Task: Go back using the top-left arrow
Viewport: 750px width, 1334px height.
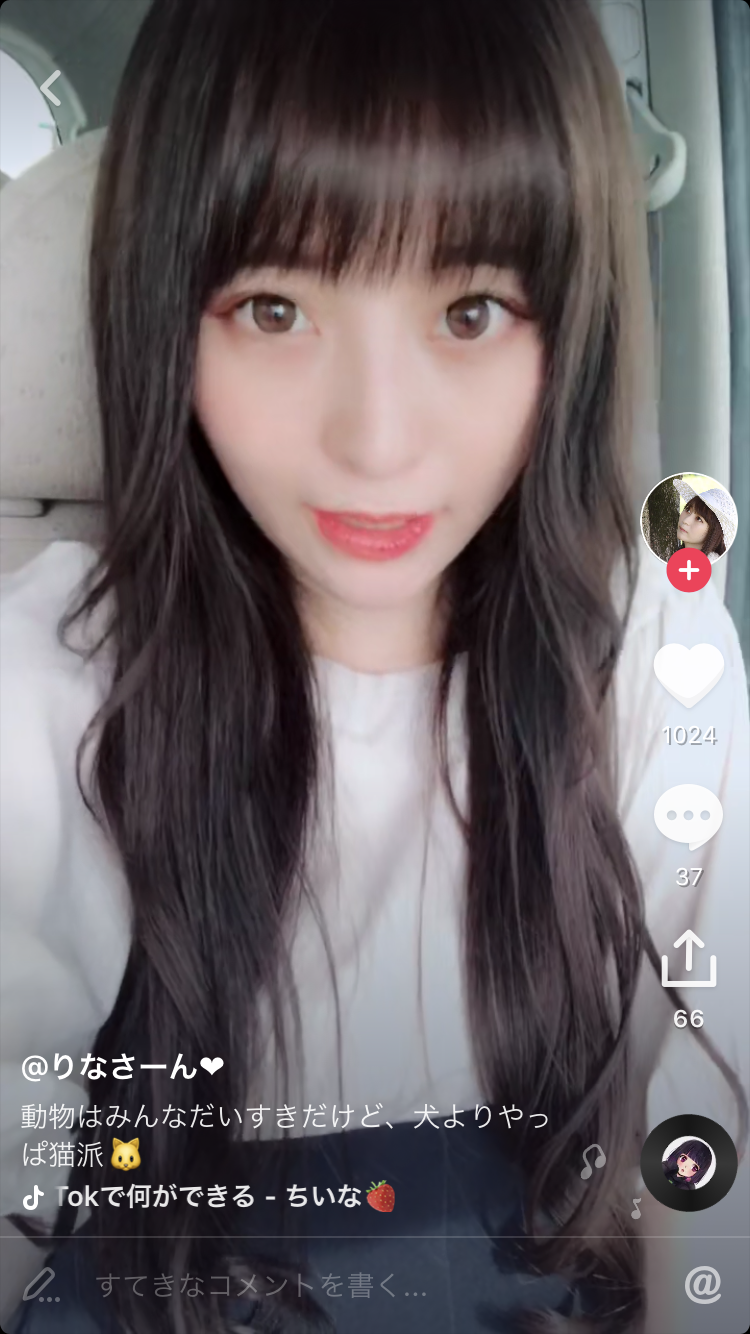Action: [x=51, y=88]
